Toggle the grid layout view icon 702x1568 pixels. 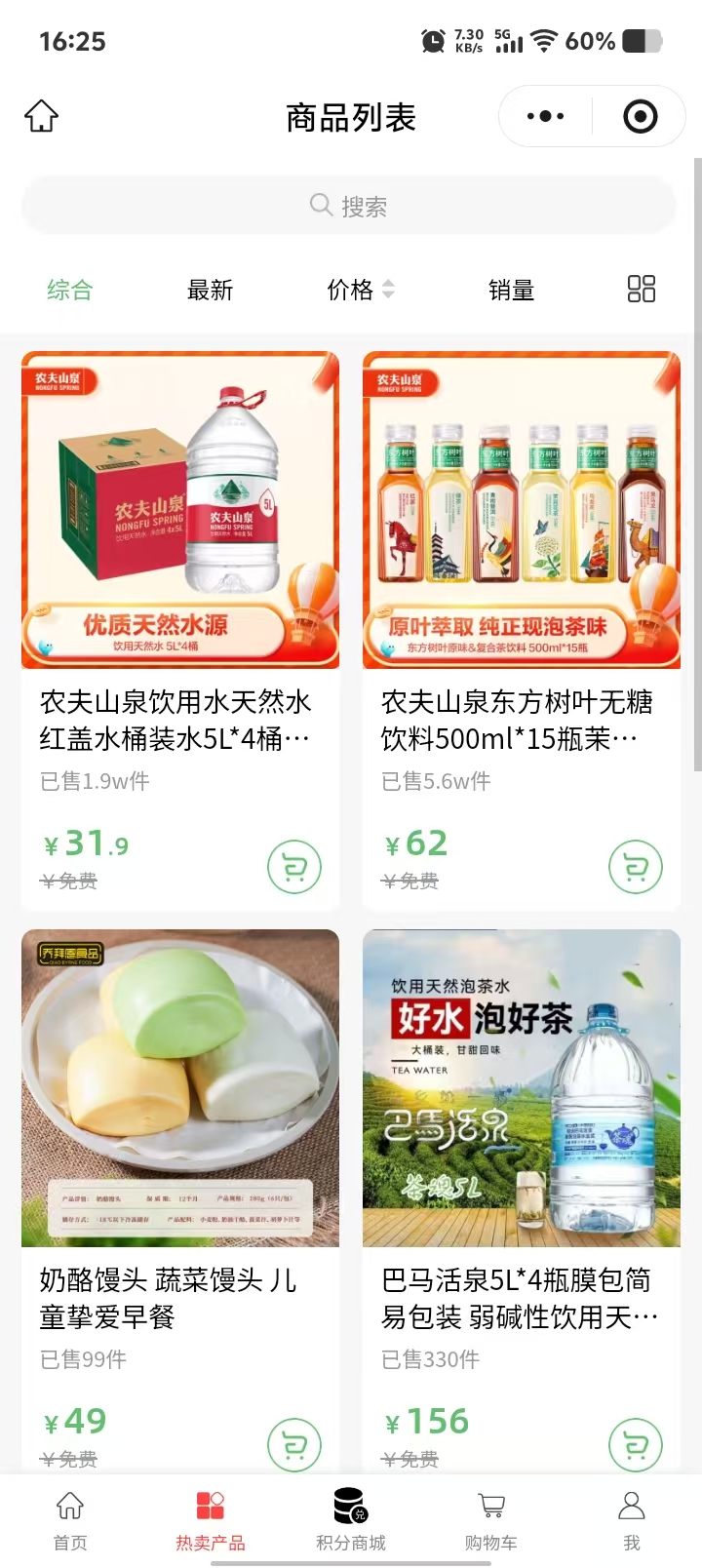[641, 289]
